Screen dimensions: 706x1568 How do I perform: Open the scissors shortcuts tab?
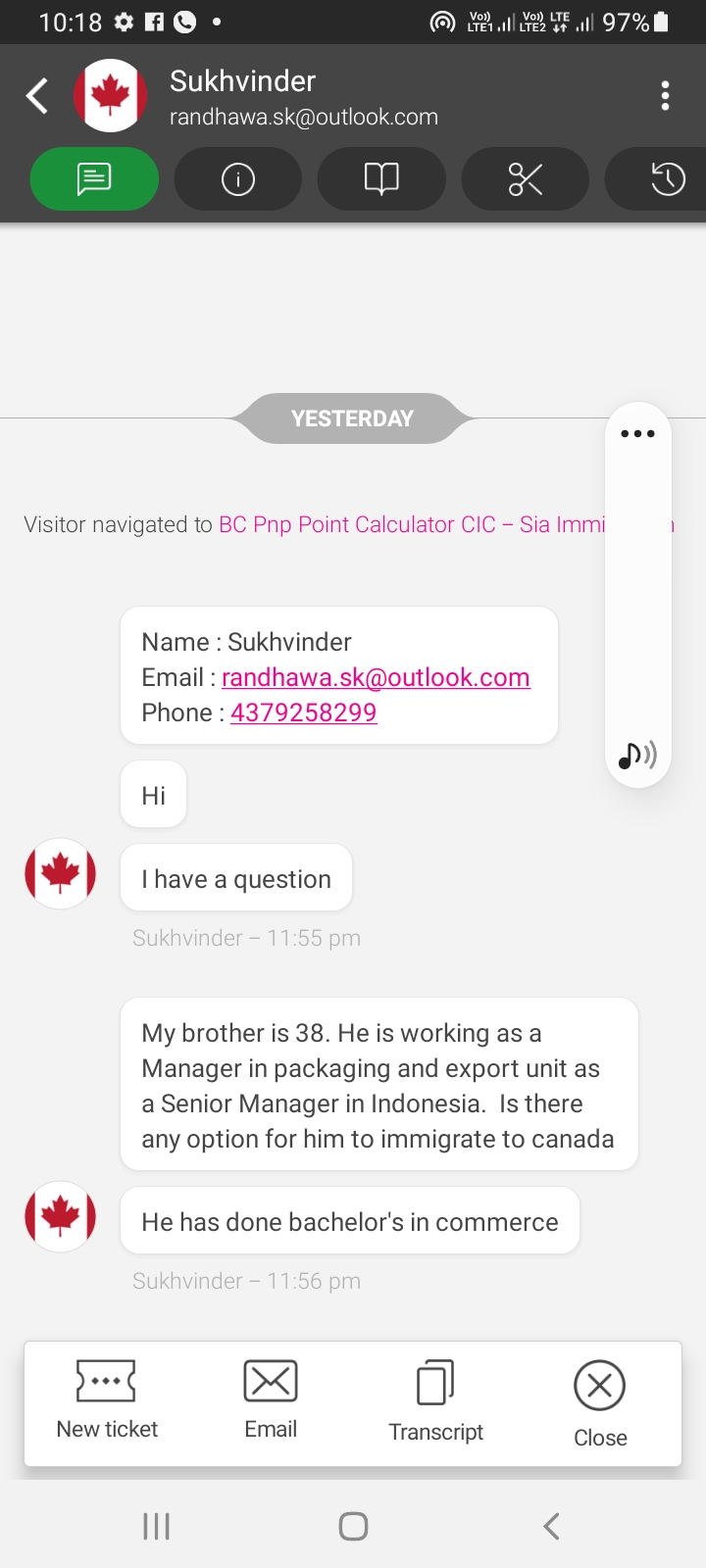526,178
